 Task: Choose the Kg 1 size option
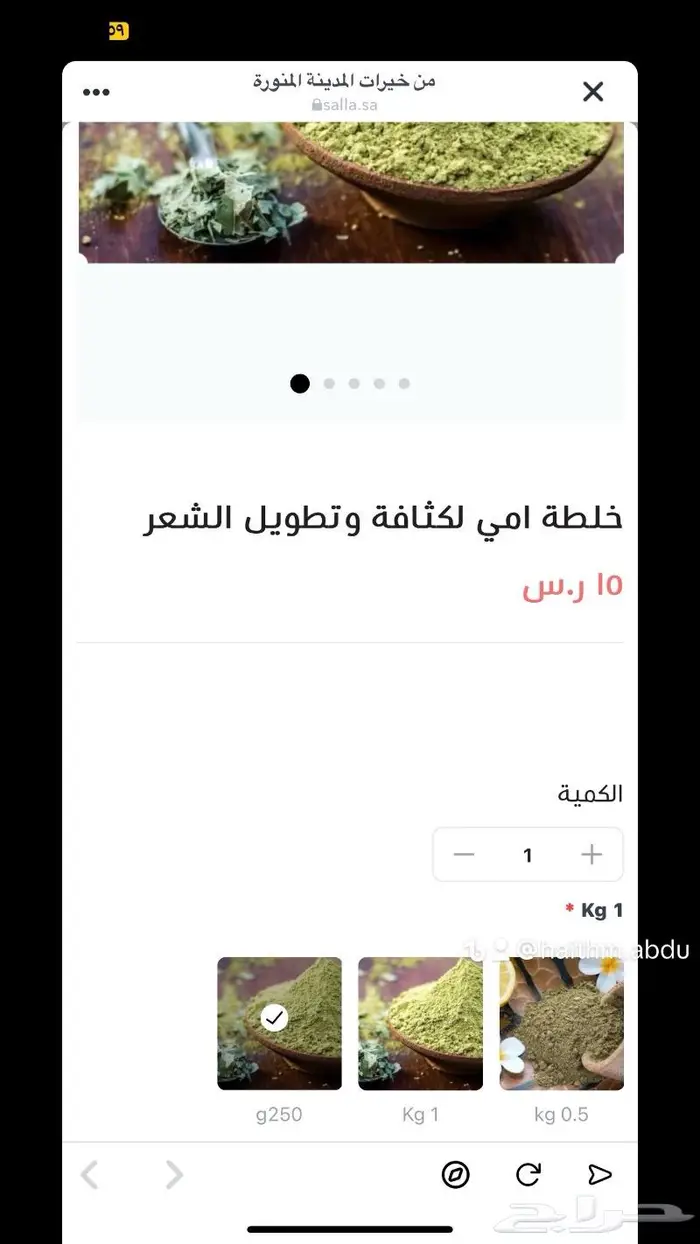click(x=420, y=1023)
